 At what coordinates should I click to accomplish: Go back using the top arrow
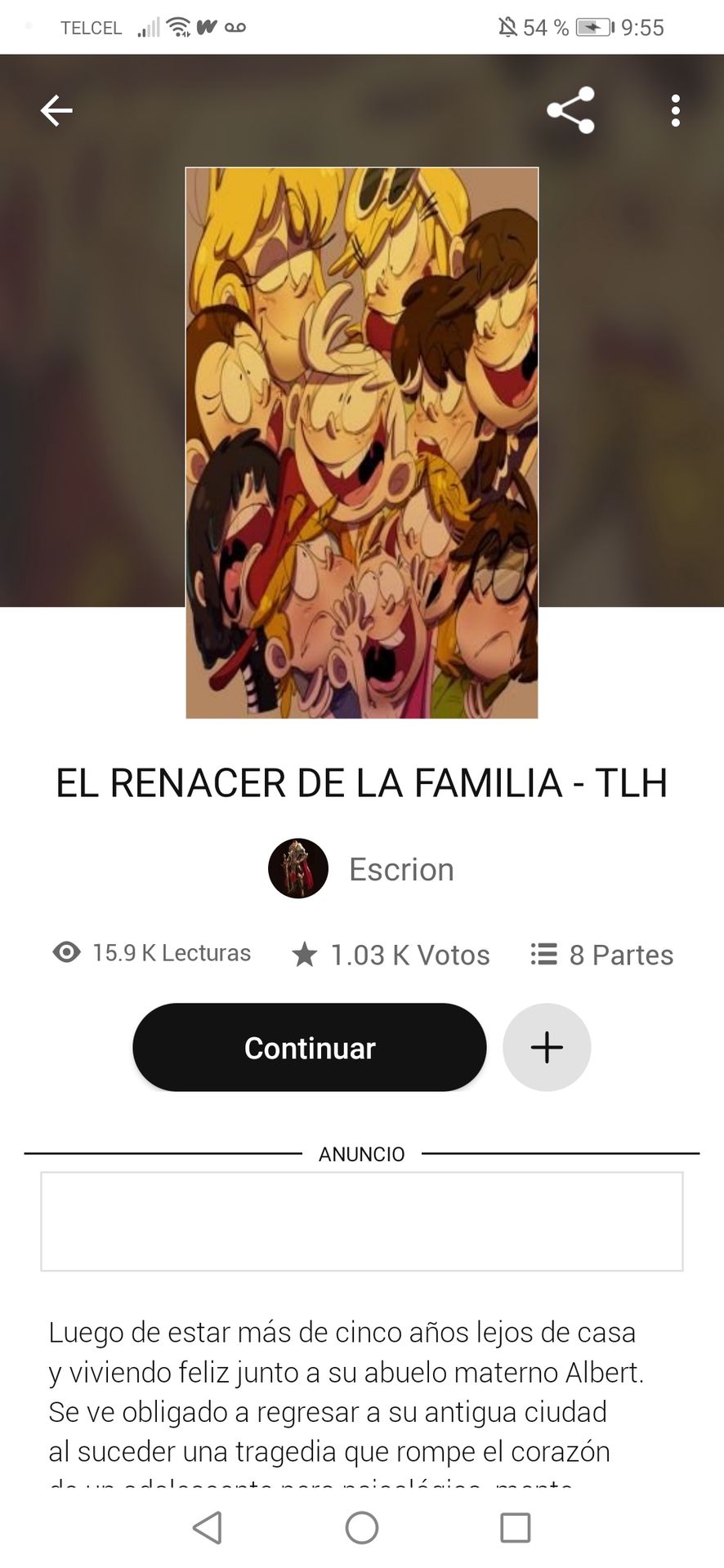(56, 110)
